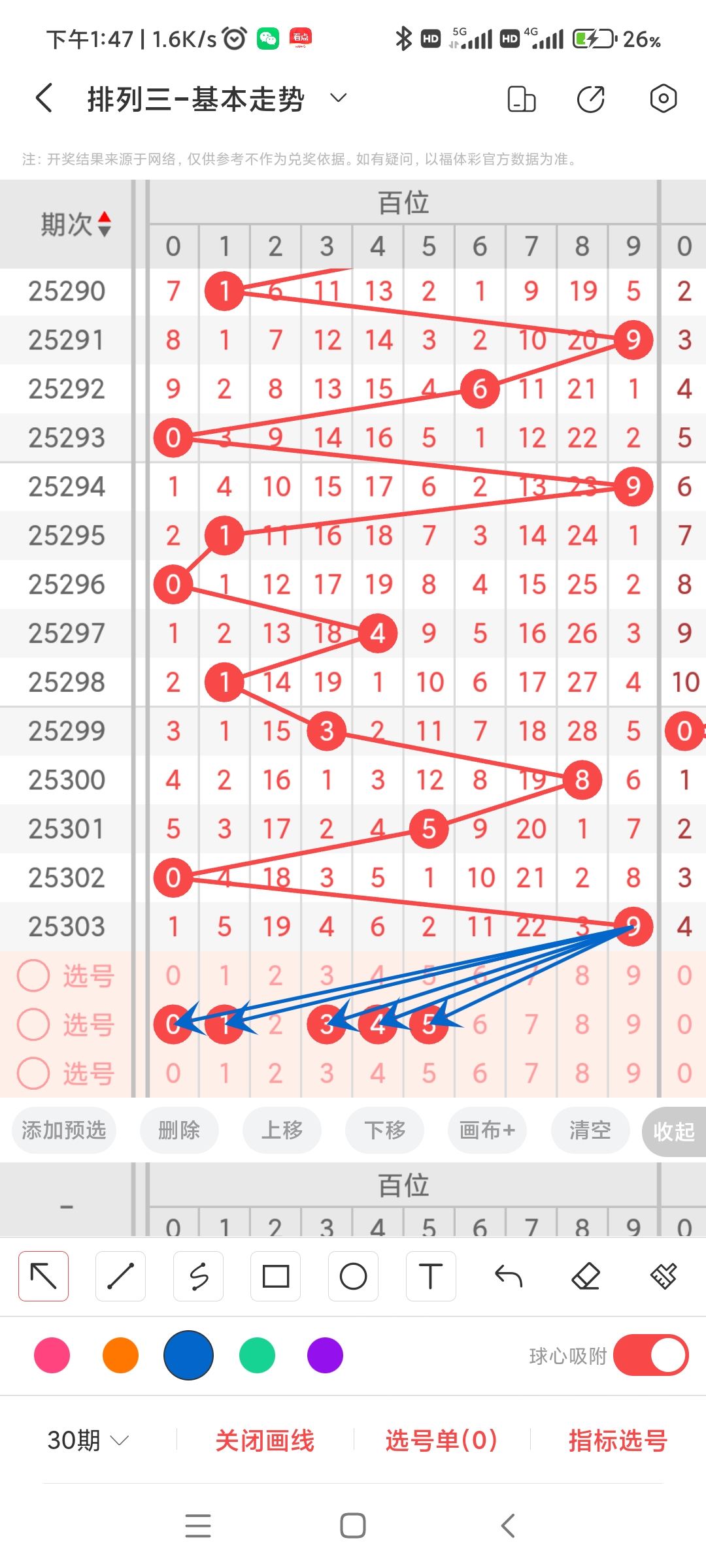
Task: Sort by 期次 column header
Action: pos(75,224)
